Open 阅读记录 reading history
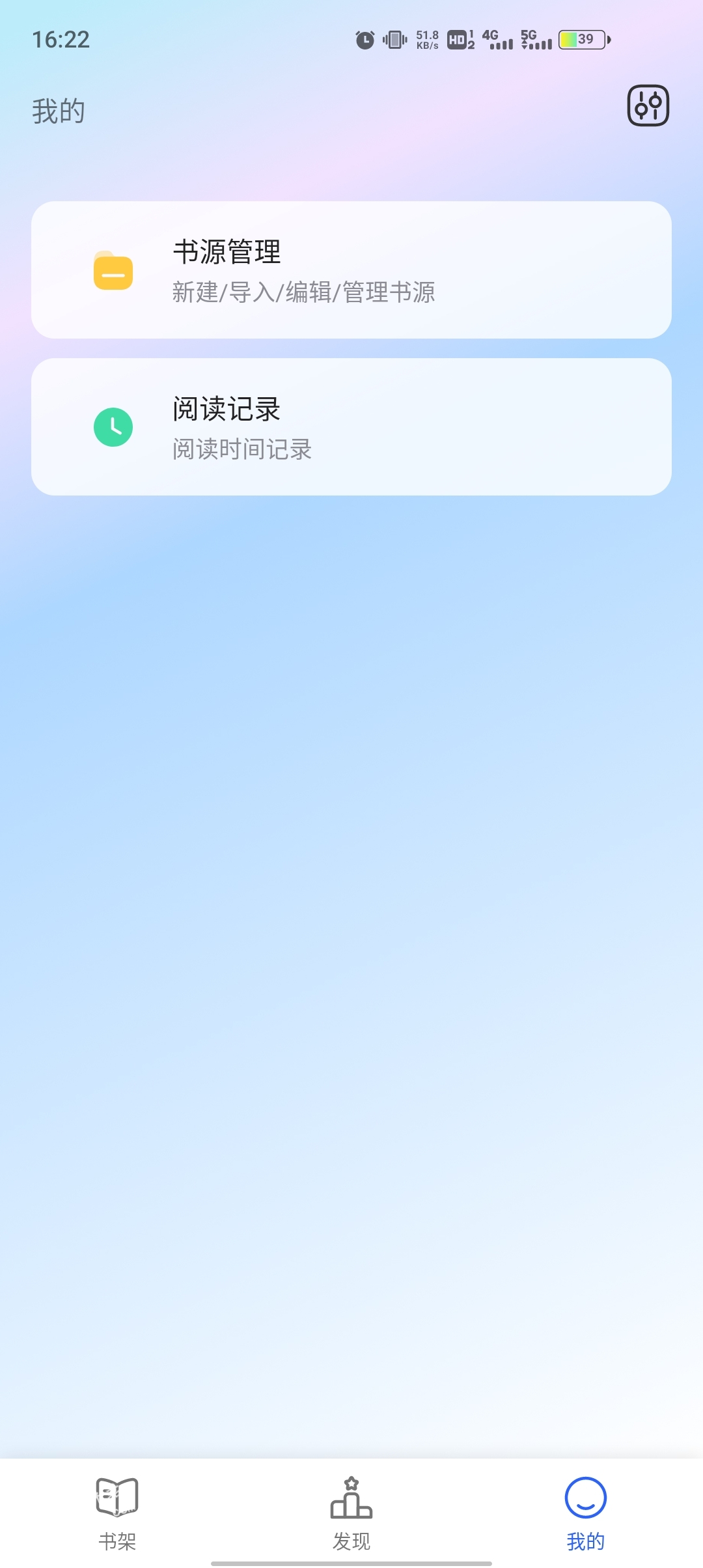This screenshot has height=1568, width=703. pyautogui.click(x=351, y=427)
